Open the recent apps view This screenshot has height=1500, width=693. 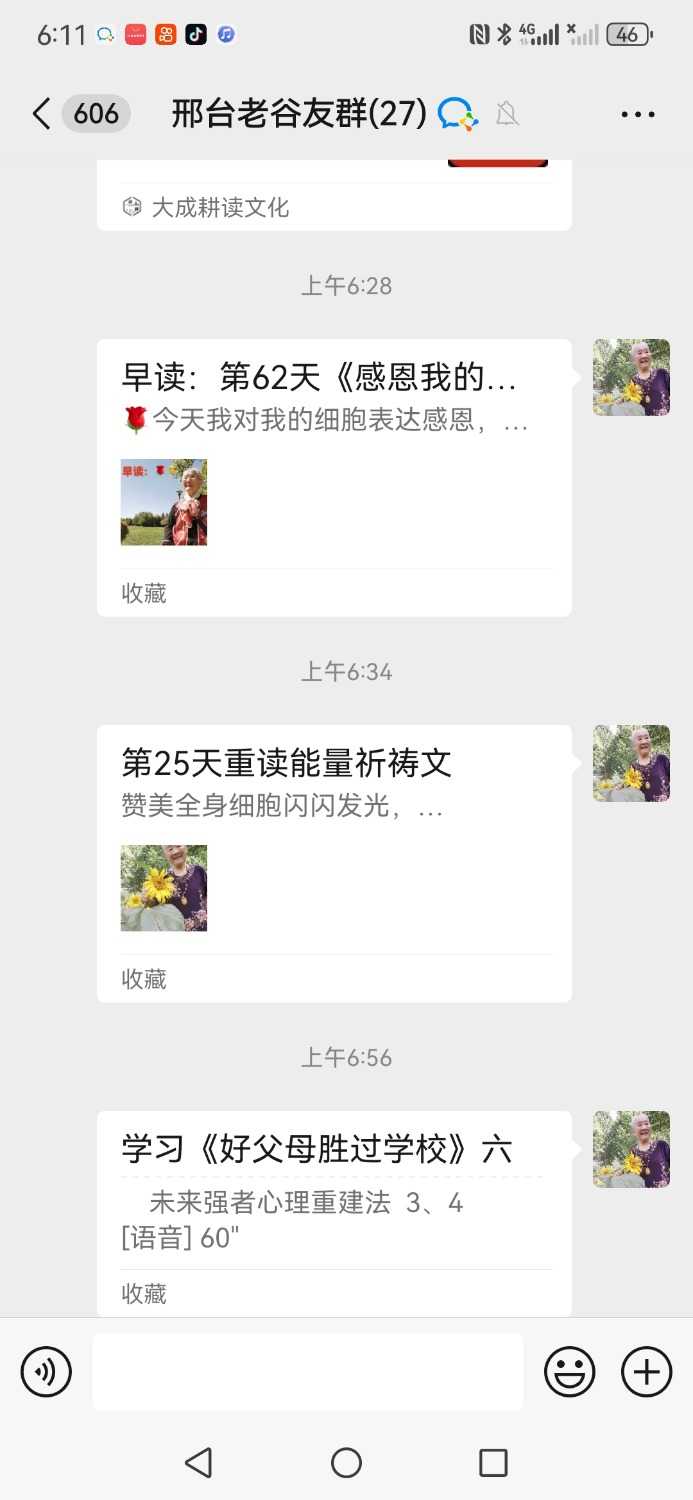[493, 1463]
